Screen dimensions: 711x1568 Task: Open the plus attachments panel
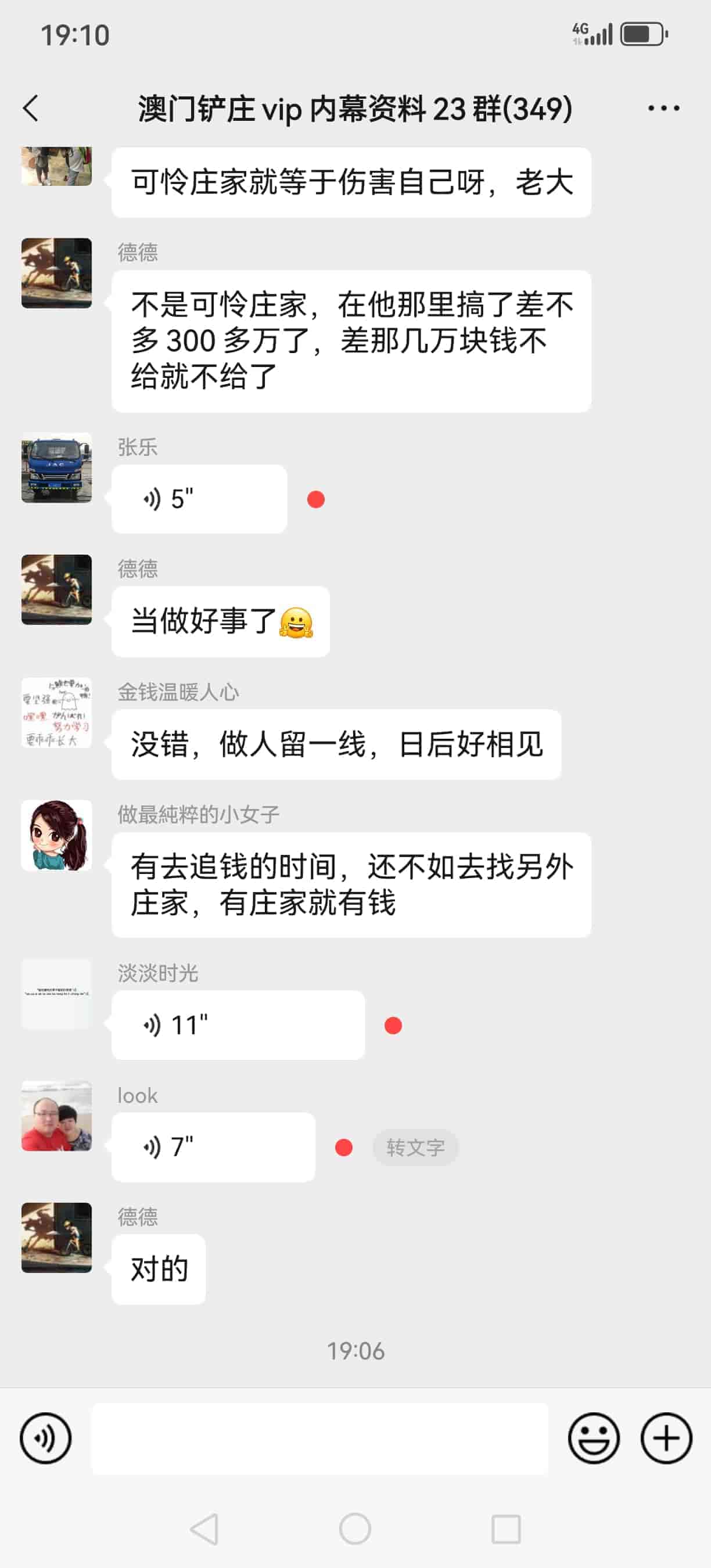666,1438
